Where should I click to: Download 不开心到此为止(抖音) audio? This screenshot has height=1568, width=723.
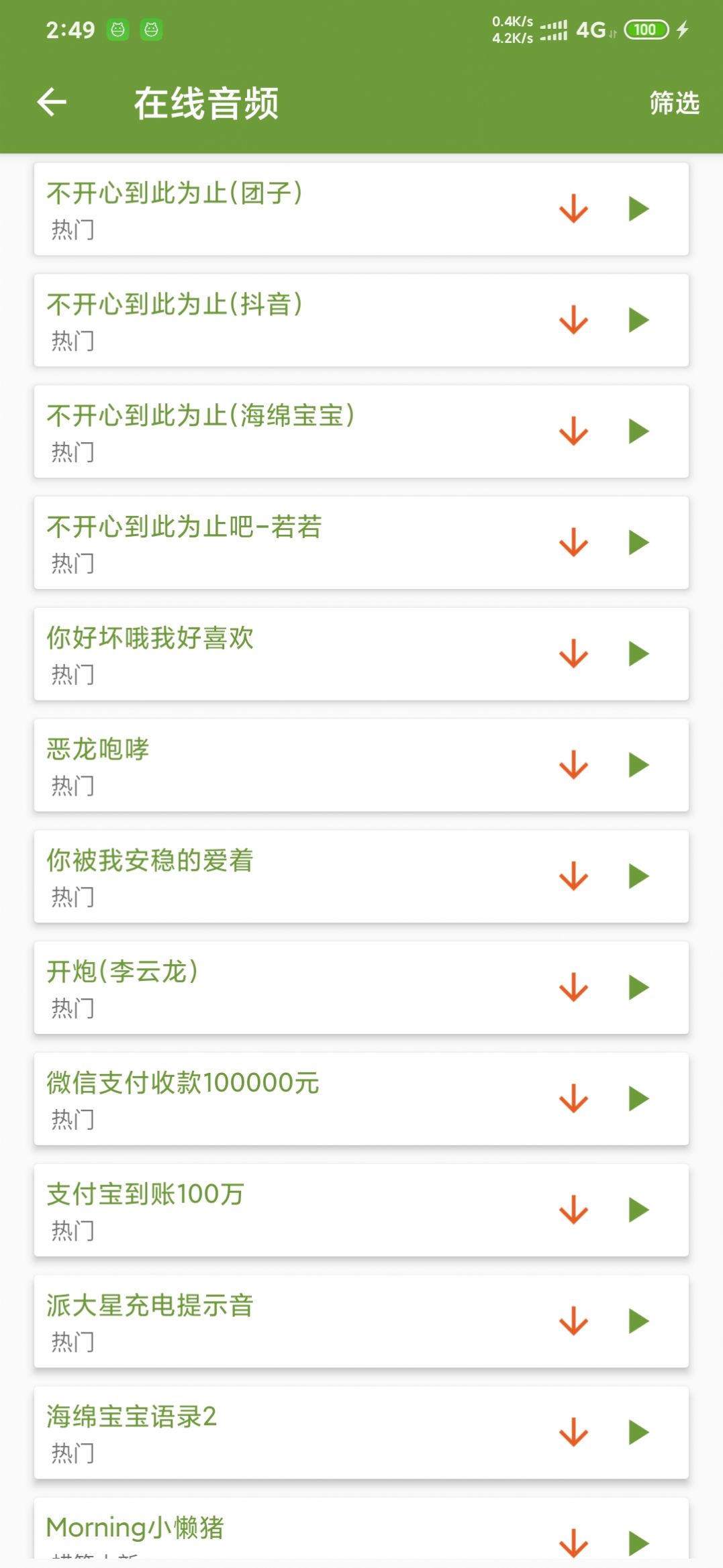(574, 320)
